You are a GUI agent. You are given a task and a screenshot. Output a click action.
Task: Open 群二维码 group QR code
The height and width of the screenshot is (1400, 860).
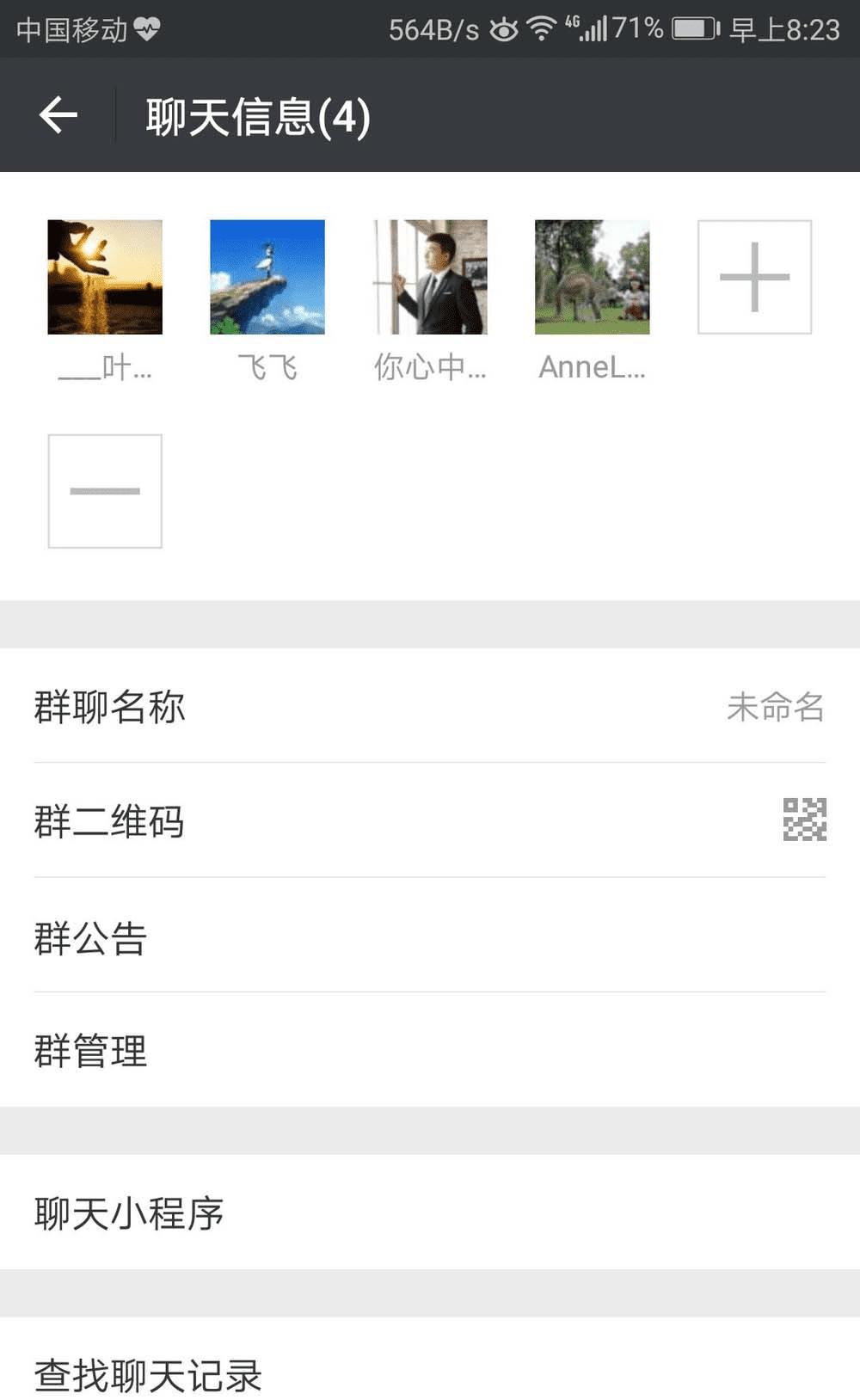pos(430,820)
